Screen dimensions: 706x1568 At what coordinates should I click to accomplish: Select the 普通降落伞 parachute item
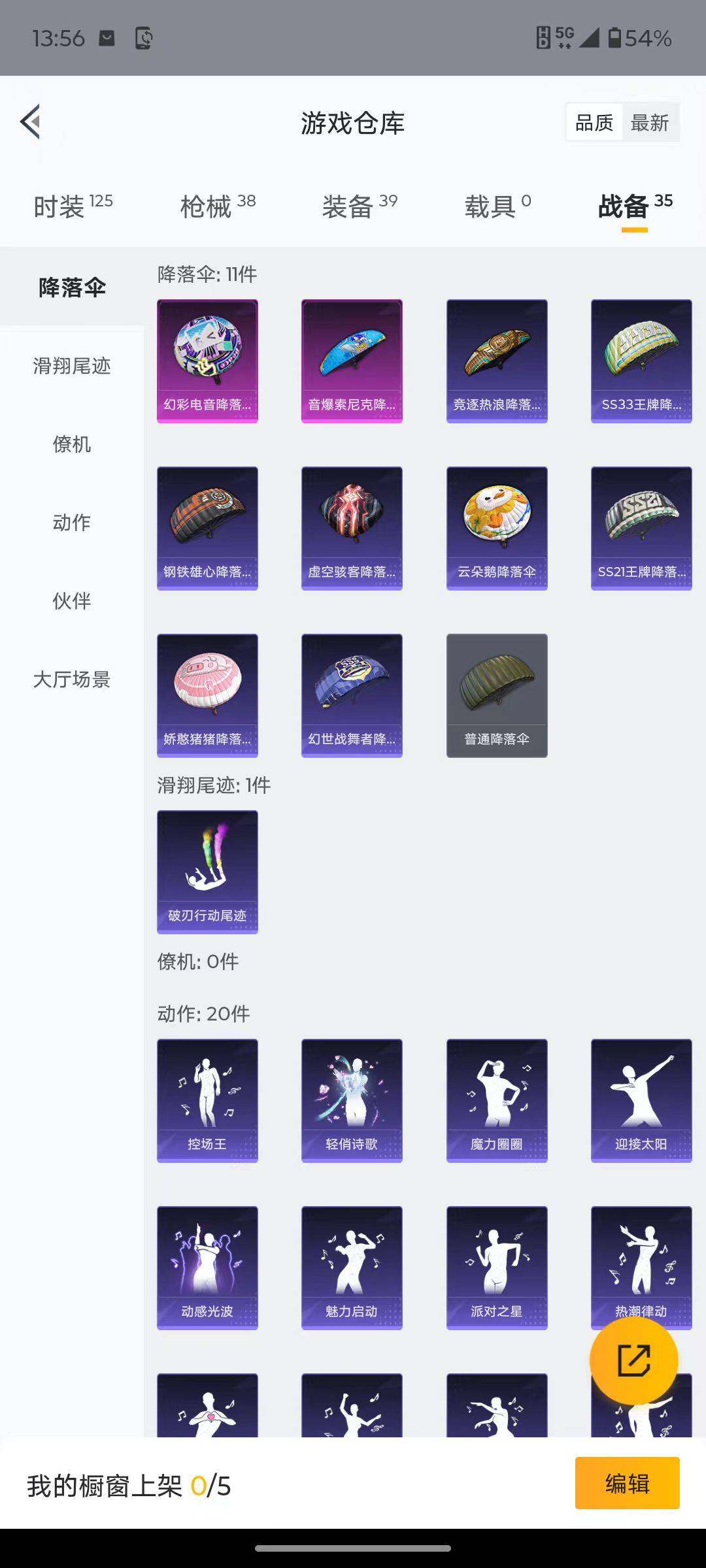497,694
